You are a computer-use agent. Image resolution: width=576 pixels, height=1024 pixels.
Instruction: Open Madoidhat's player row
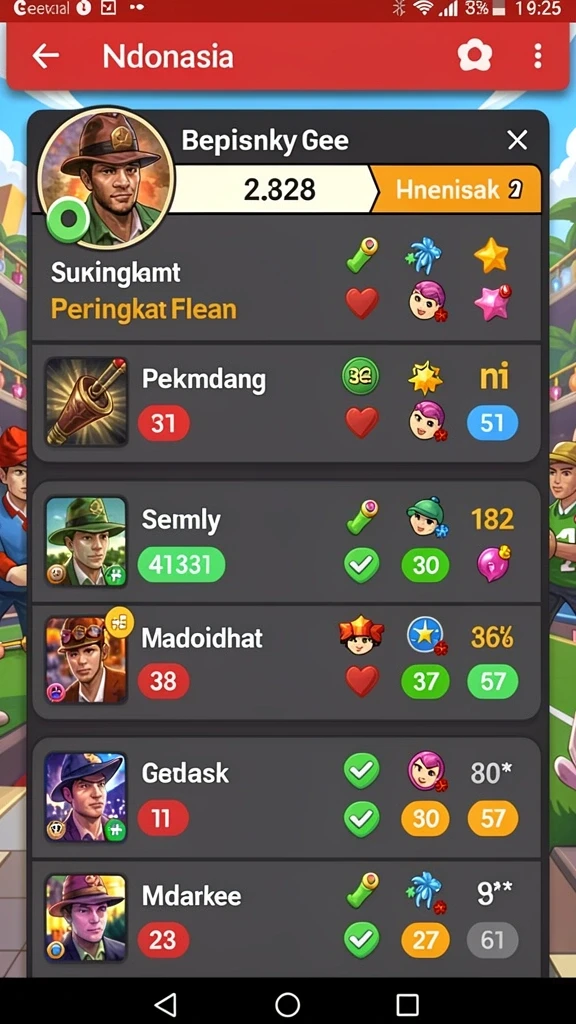click(287, 662)
